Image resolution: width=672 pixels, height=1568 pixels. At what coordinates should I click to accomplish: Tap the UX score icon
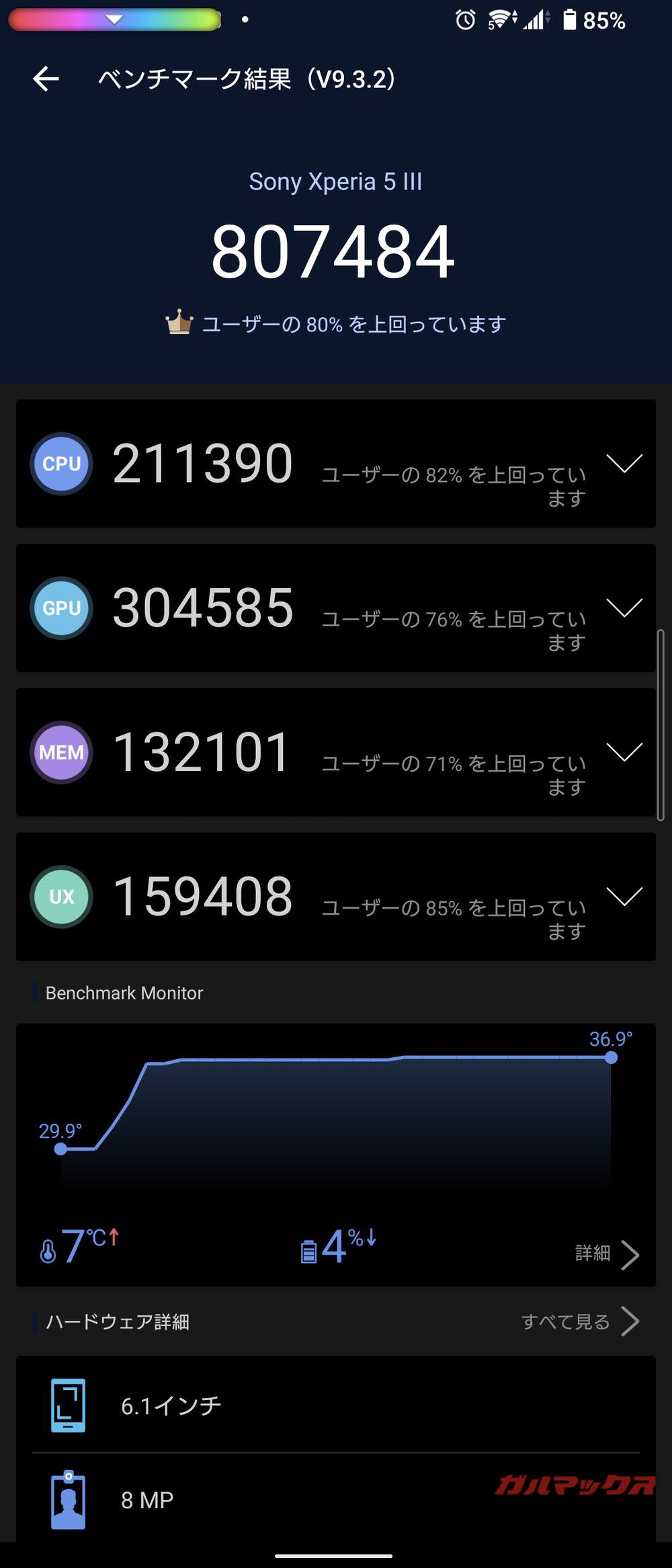(x=61, y=897)
